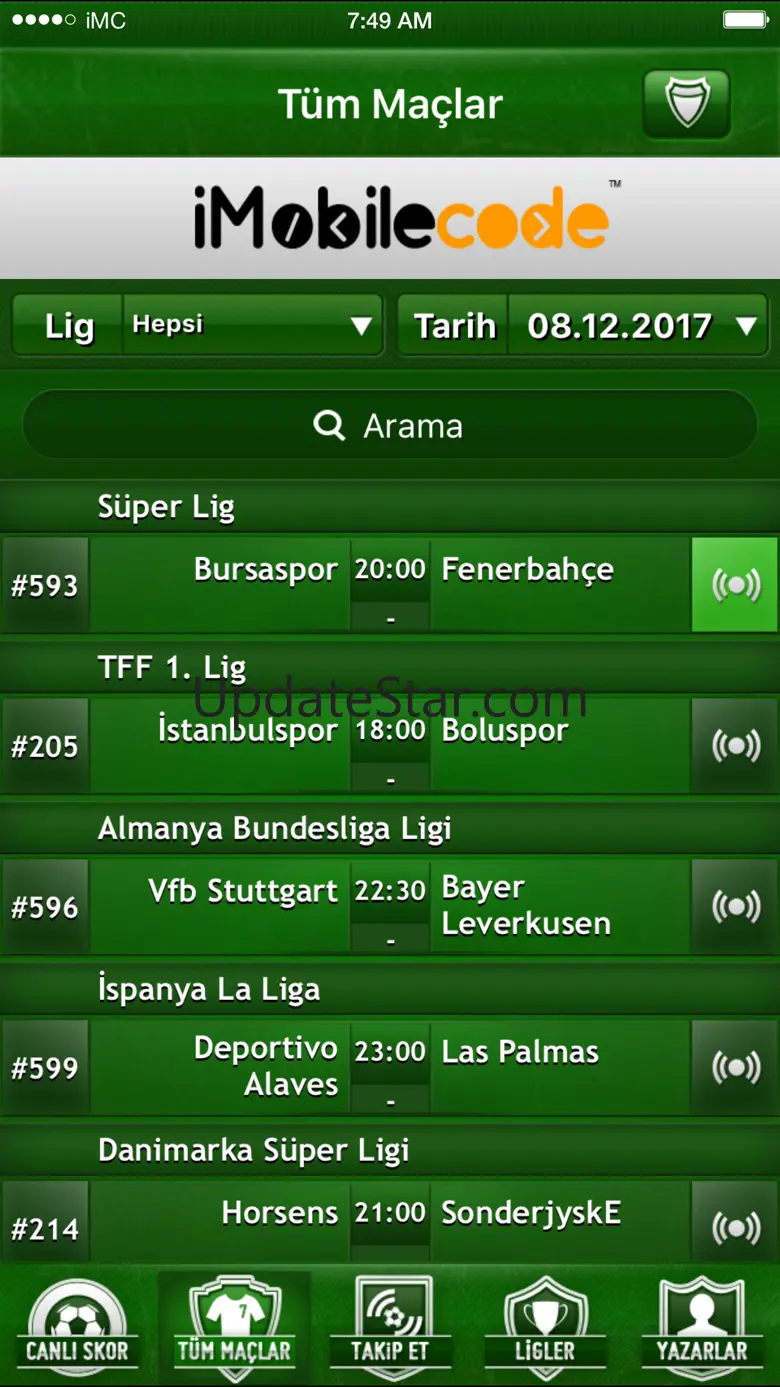Screen dimensions: 780x1387
Task: Select the Tüm Maçlar tab
Action: coord(234,1328)
